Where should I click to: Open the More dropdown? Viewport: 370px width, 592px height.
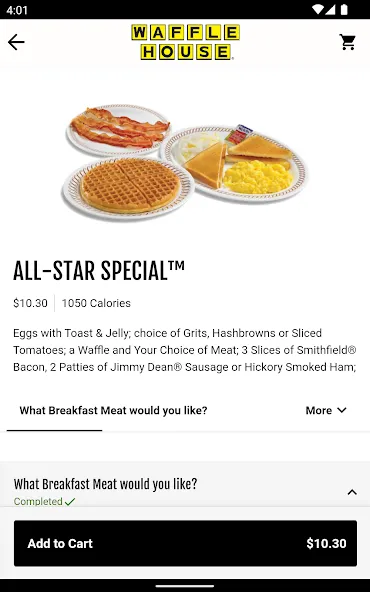326,410
